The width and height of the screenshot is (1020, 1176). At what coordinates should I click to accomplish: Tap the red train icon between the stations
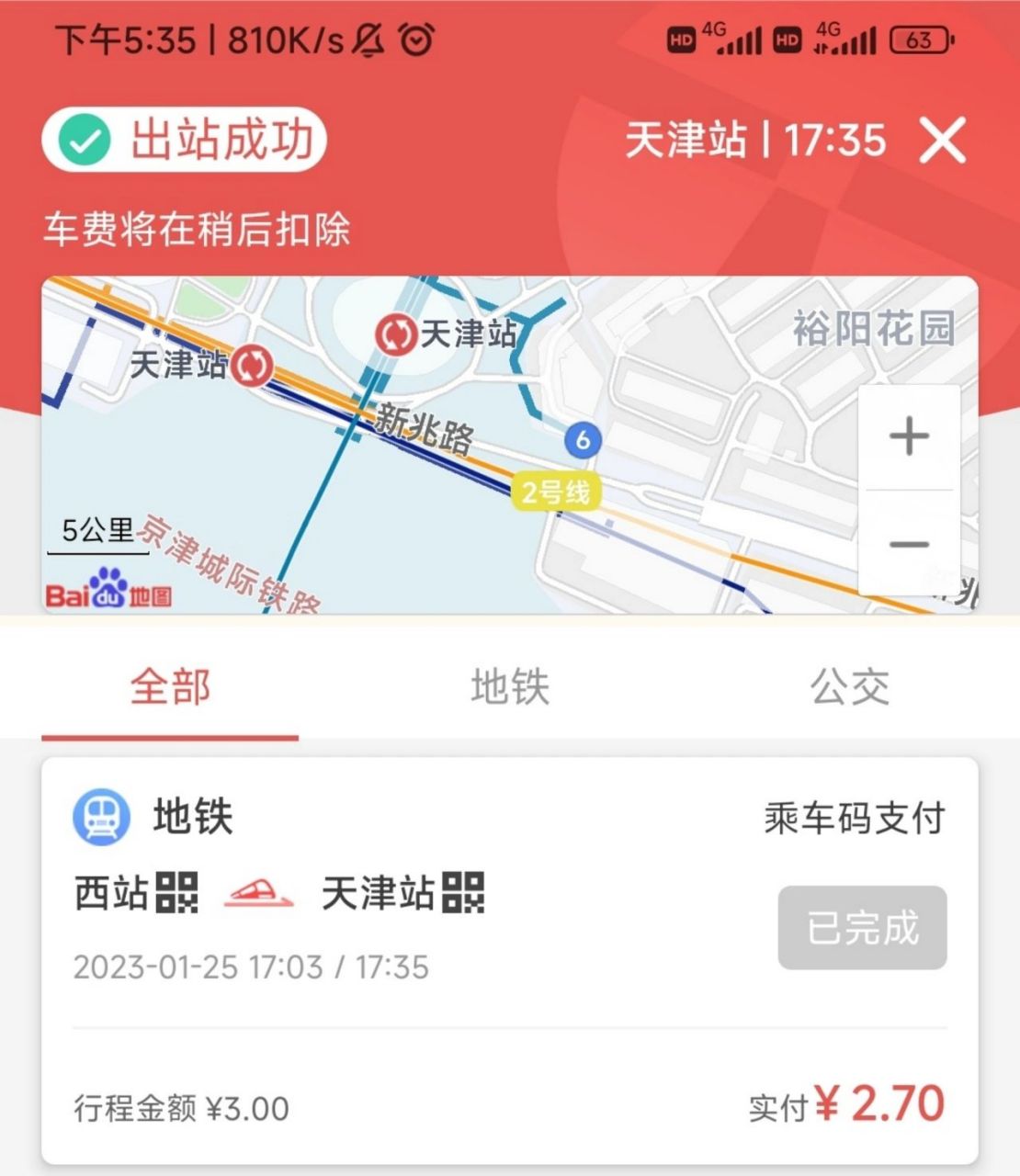(x=259, y=892)
